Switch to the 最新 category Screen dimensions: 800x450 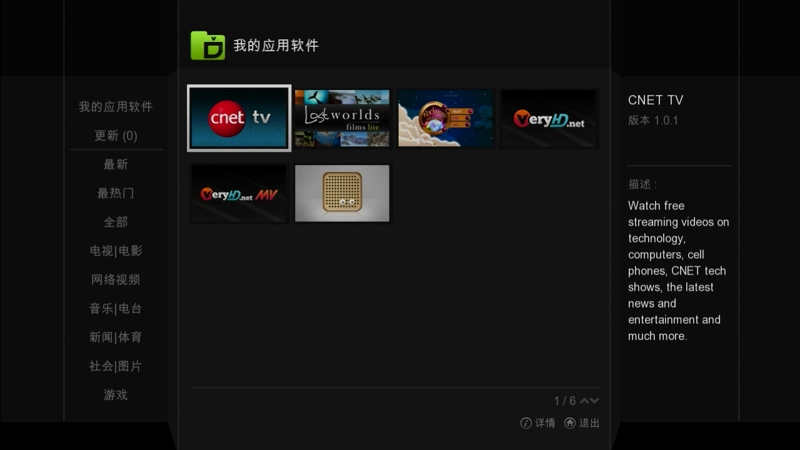116,164
